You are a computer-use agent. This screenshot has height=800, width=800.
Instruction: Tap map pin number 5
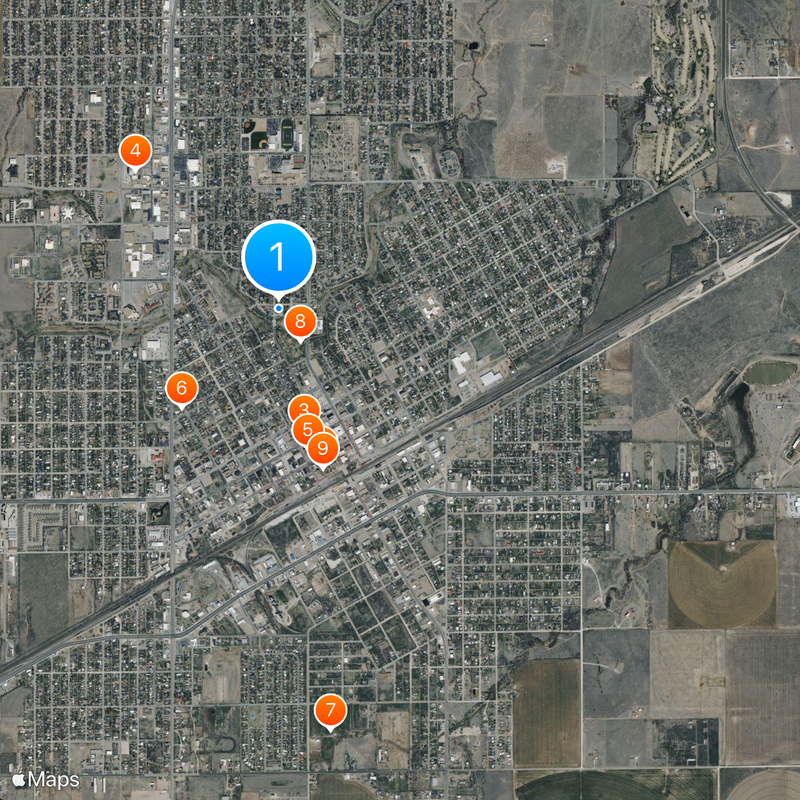point(306,429)
